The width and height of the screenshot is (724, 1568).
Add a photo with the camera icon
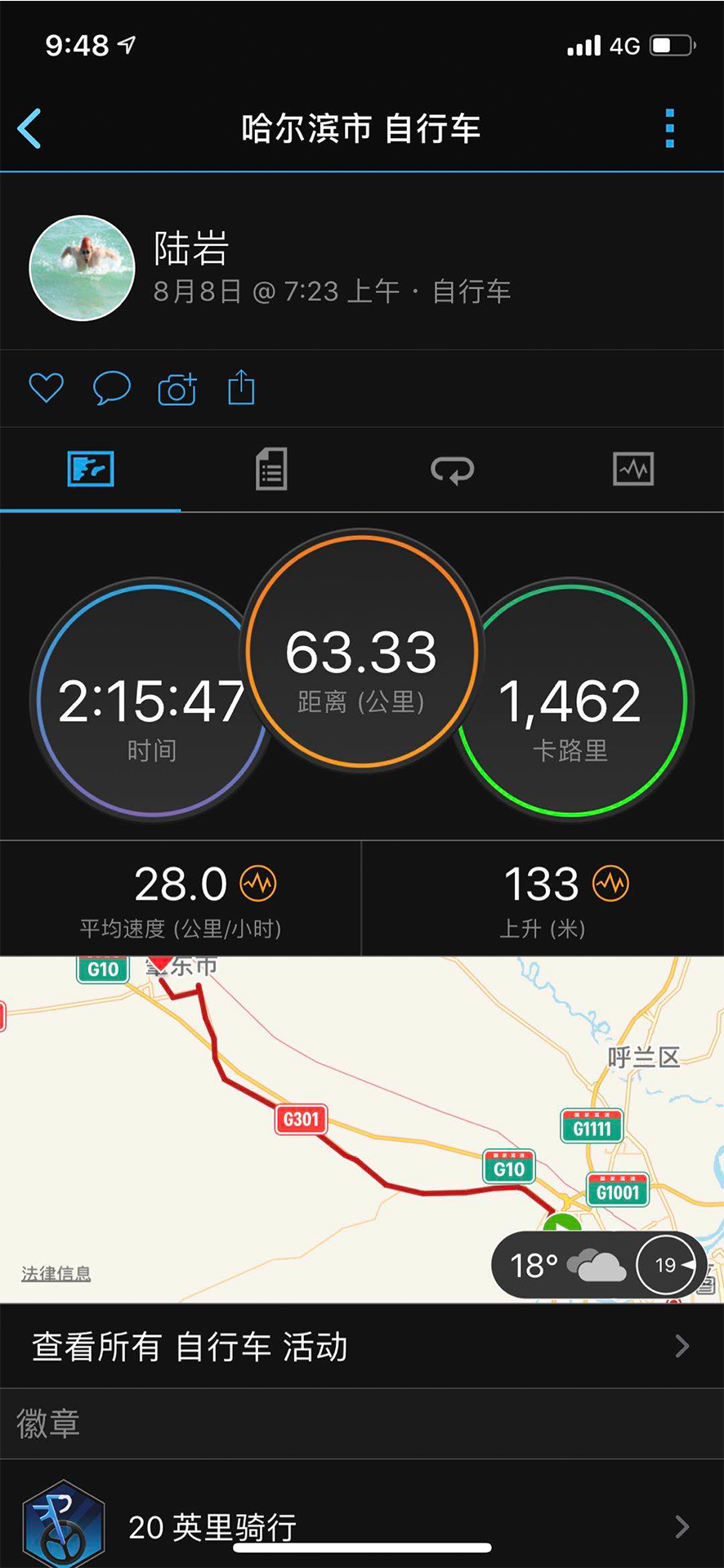(x=177, y=389)
